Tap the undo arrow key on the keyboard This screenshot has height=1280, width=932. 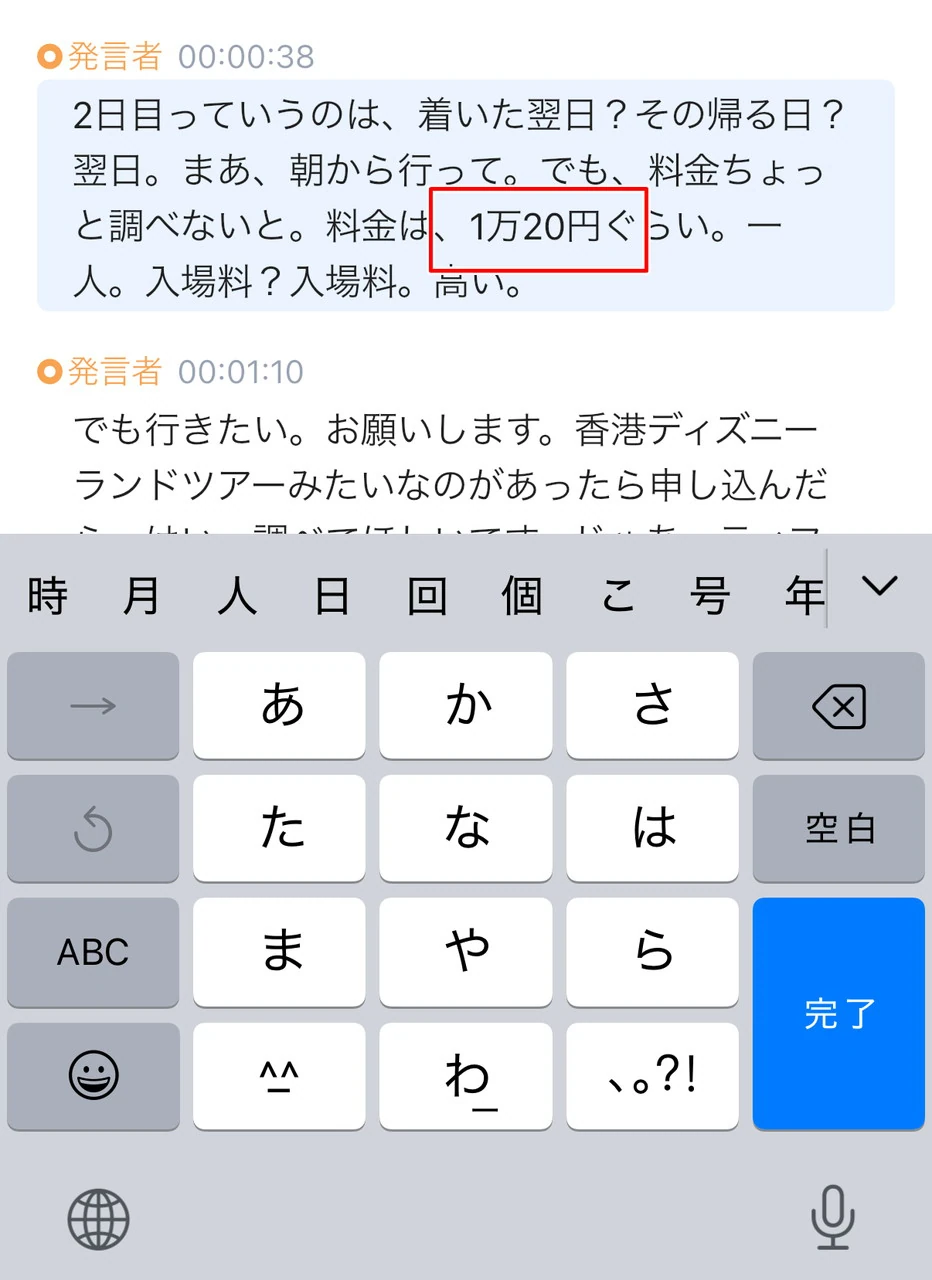93,828
